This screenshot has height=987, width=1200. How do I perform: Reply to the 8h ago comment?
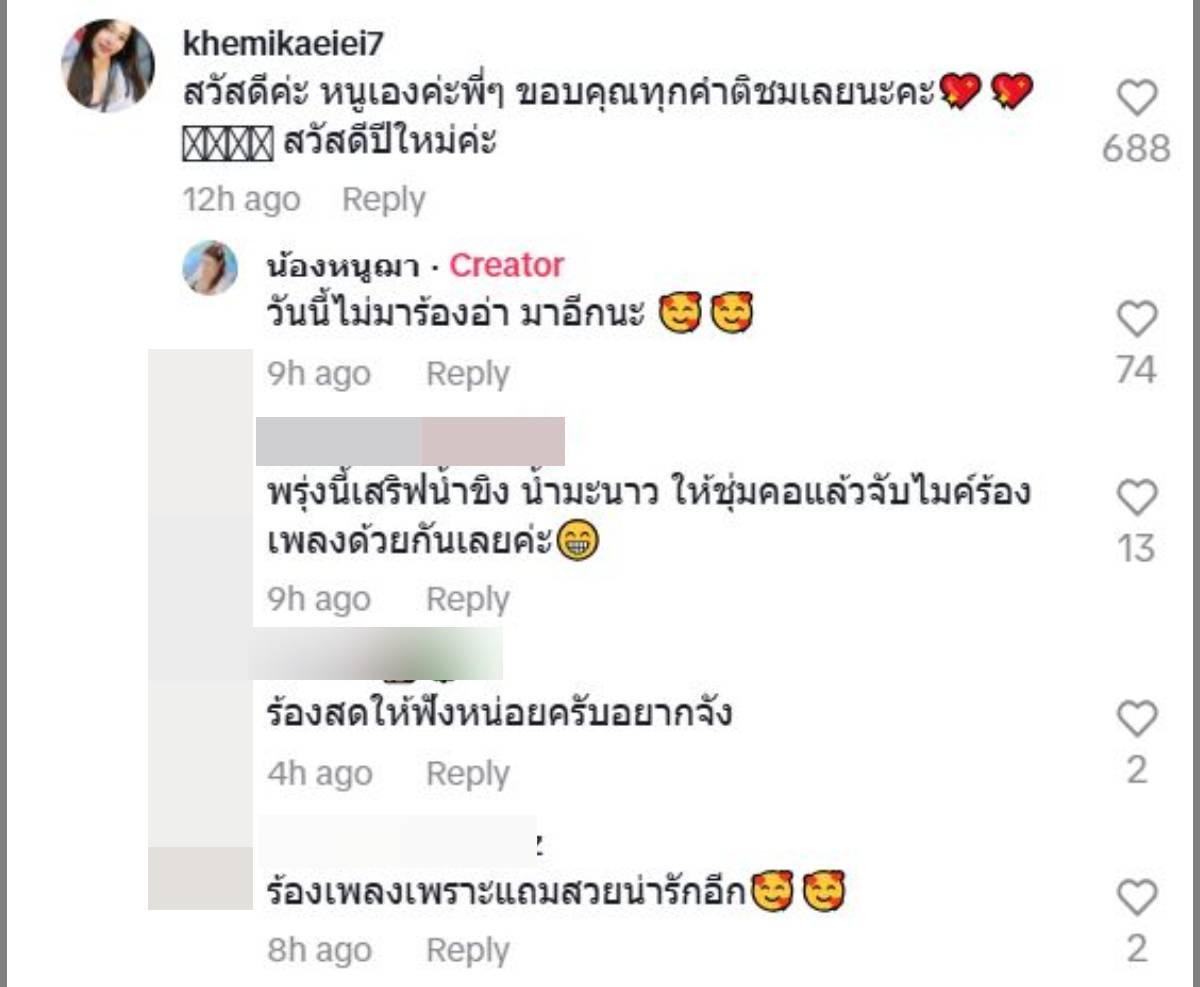tap(467, 950)
